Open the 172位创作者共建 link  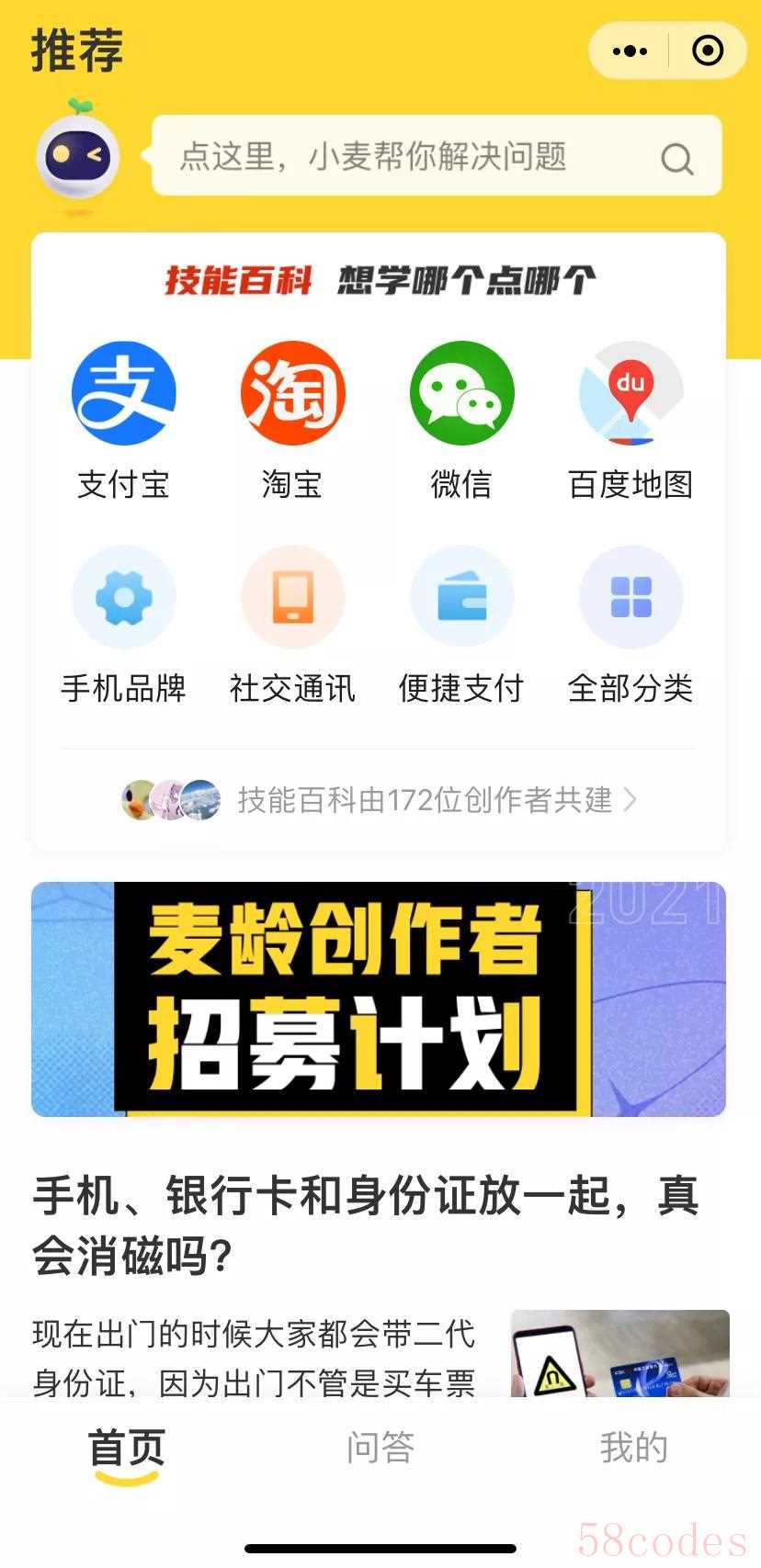click(425, 800)
